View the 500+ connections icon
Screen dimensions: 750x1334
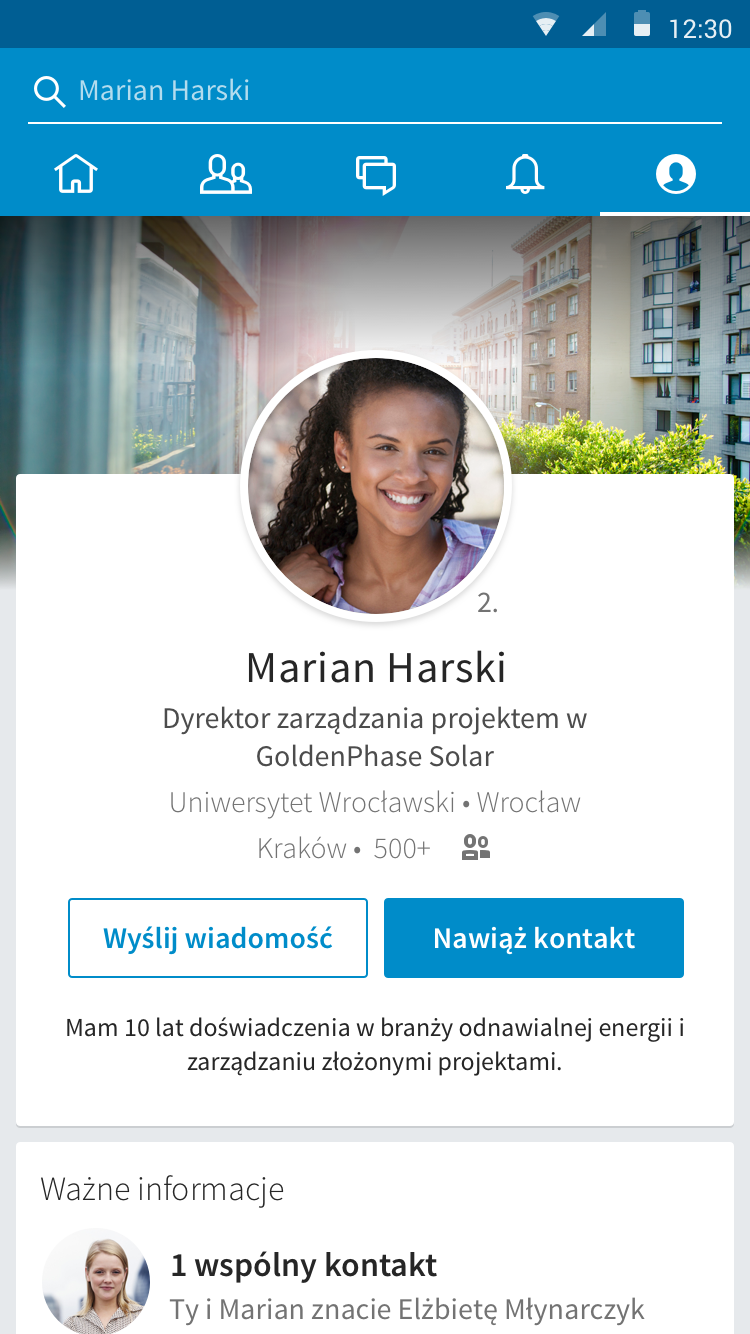pos(476,849)
